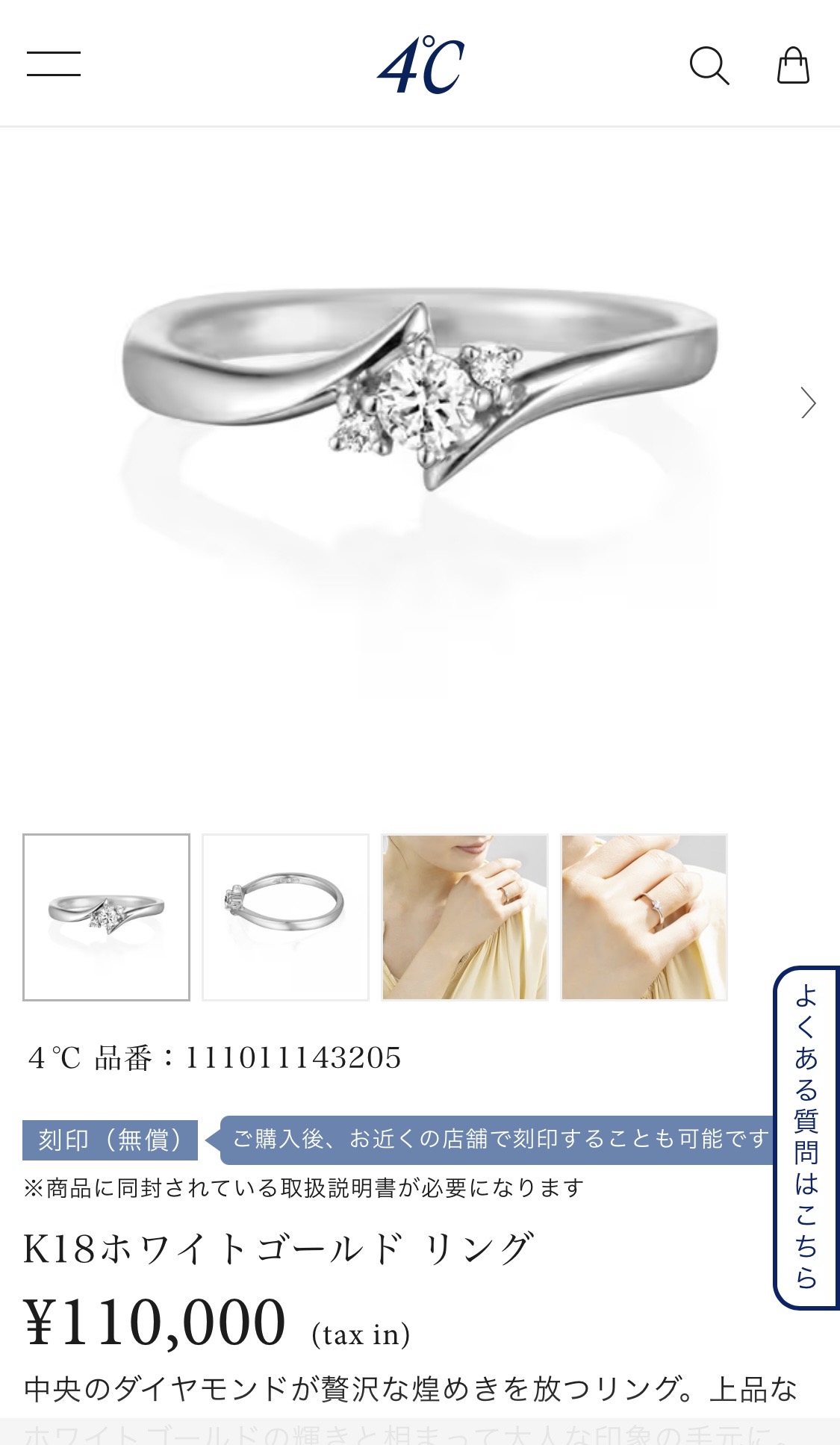Select the side-view ring thumbnail
The height and width of the screenshot is (1445, 840).
pos(286,917)
